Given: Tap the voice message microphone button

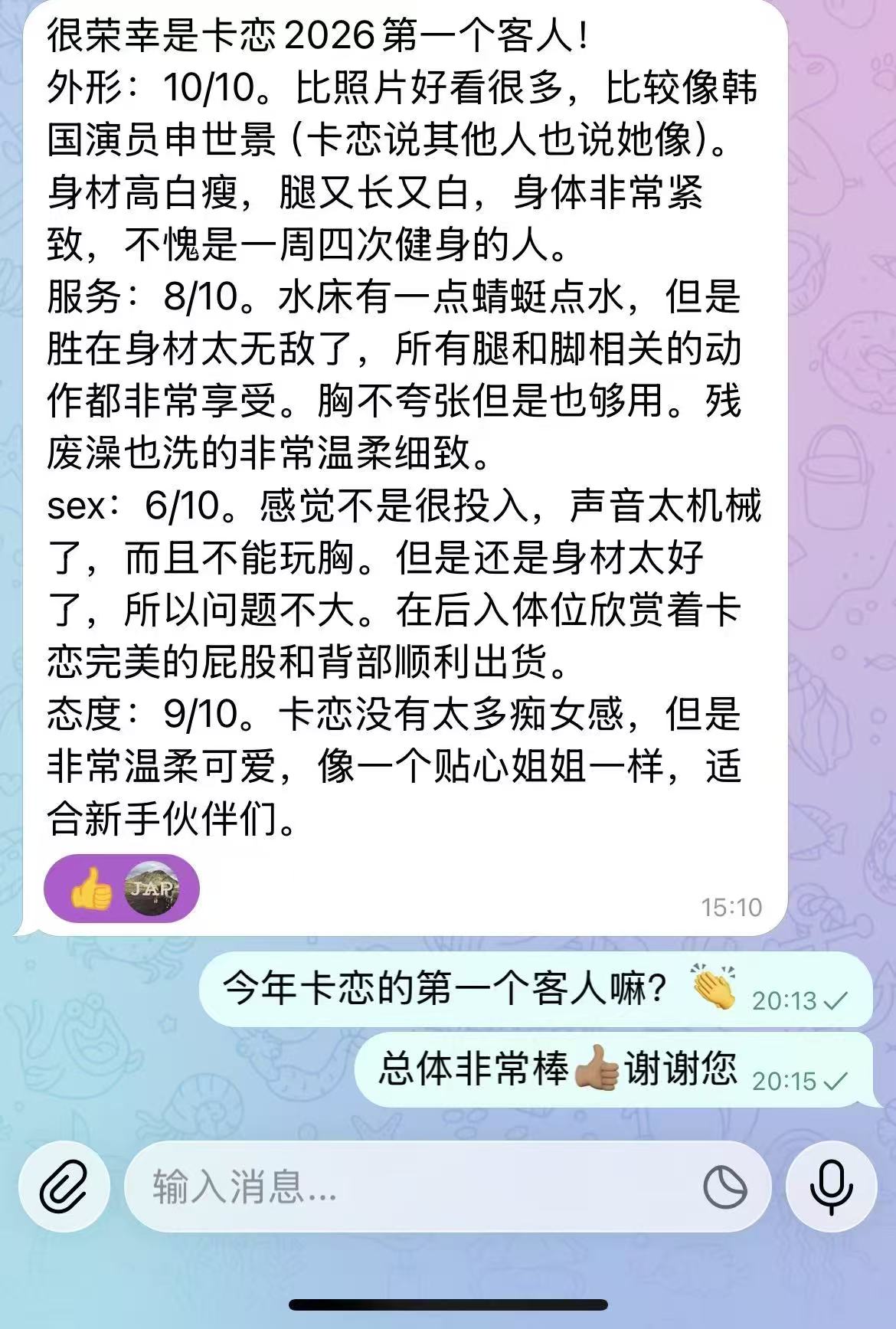Looking at the screenshot, I should coord(831,1187).
